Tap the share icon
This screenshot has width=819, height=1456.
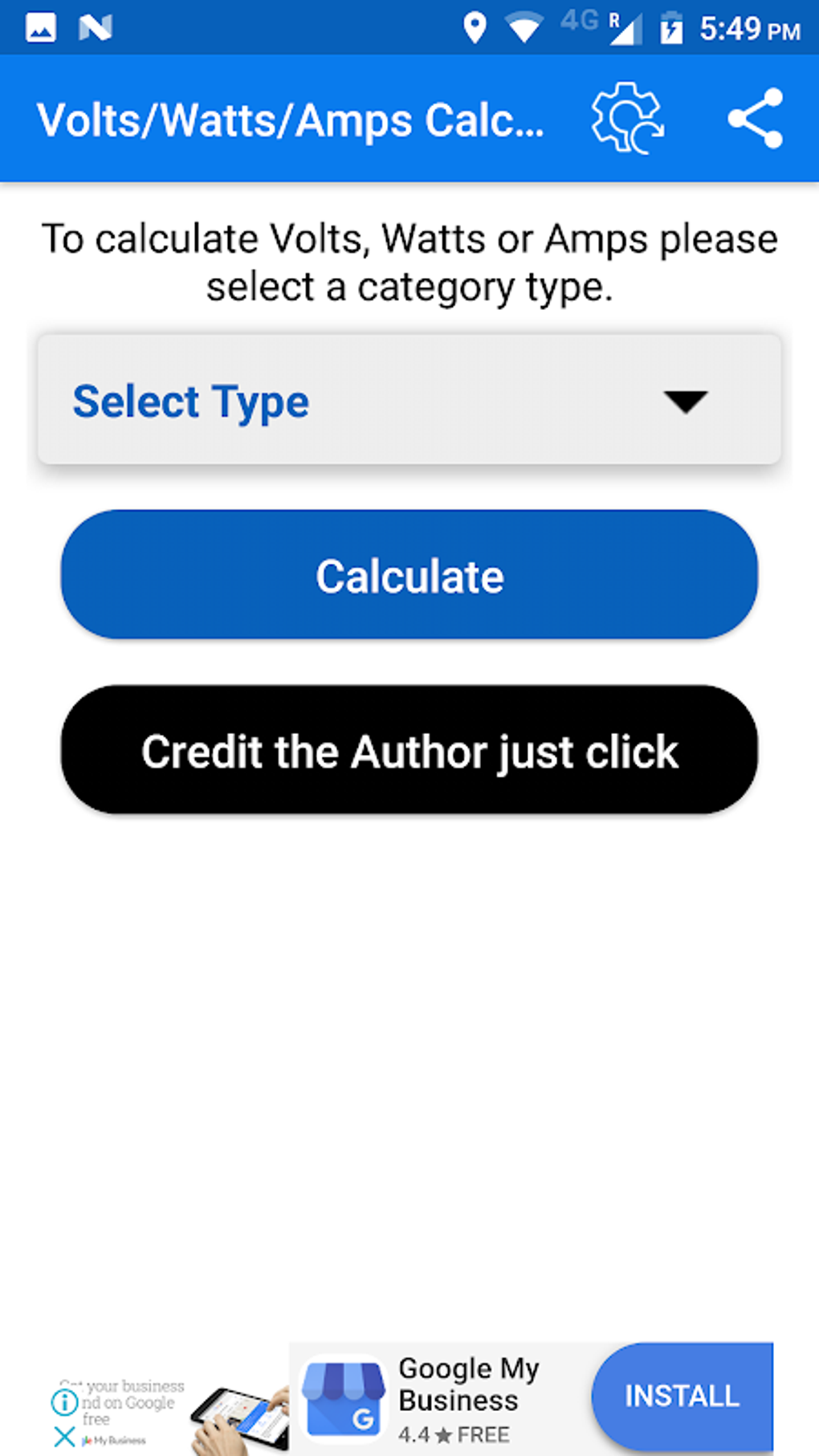756,119
